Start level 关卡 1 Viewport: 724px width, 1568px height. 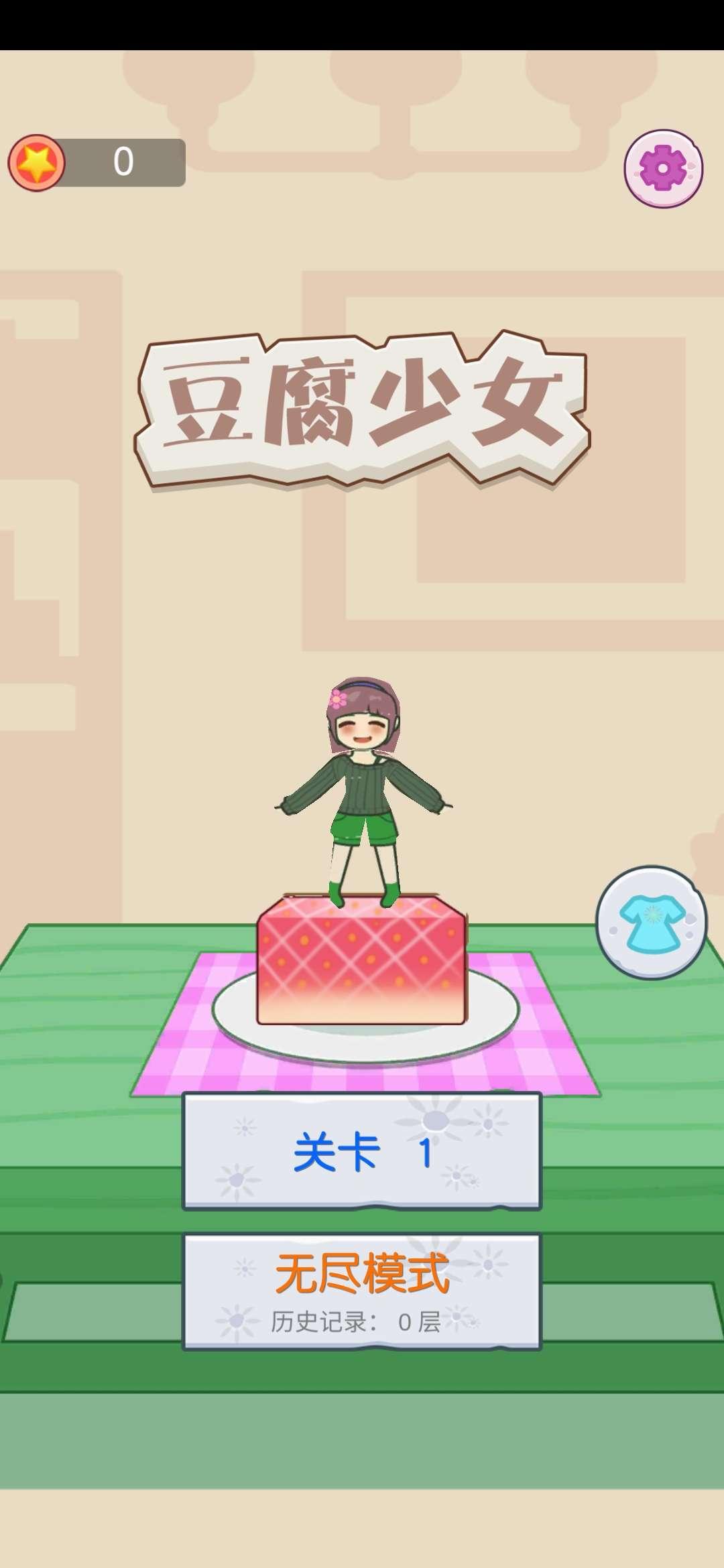click(x=362, y=1151)
